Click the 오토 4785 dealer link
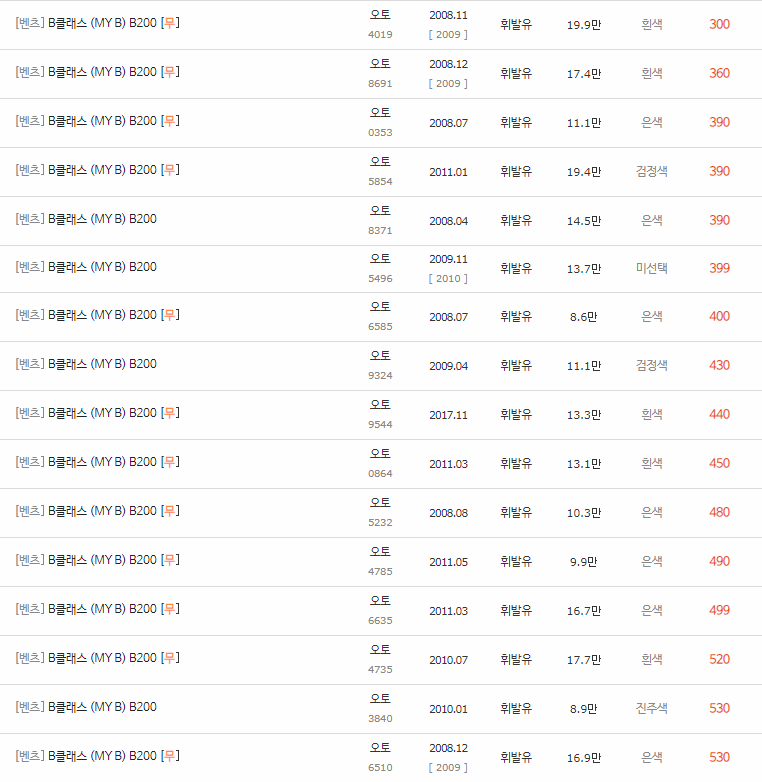The image size is (762, 782). tap(380, 553)
